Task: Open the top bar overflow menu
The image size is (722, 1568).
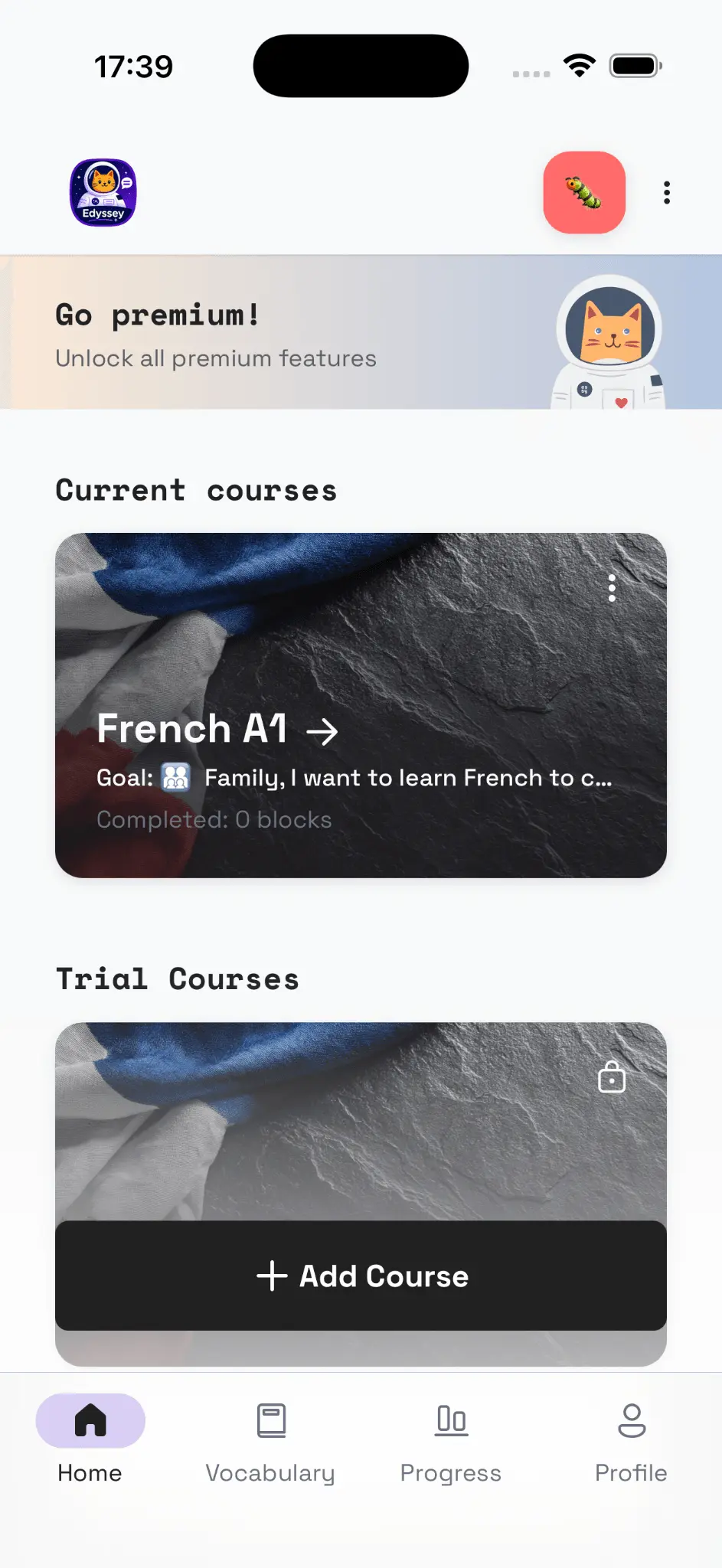Action: (667, 193)
